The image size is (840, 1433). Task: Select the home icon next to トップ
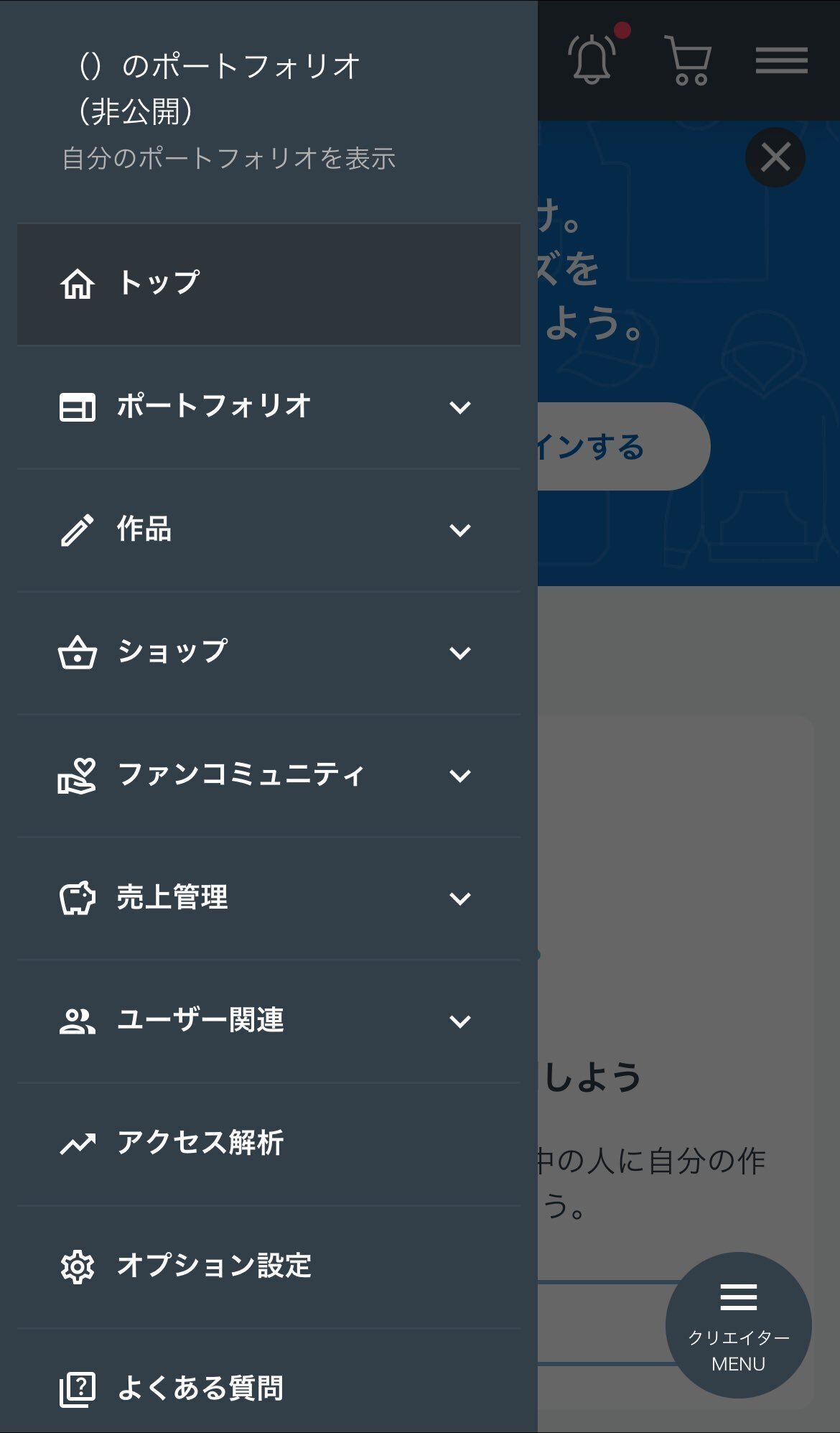[x=77, y=283]
